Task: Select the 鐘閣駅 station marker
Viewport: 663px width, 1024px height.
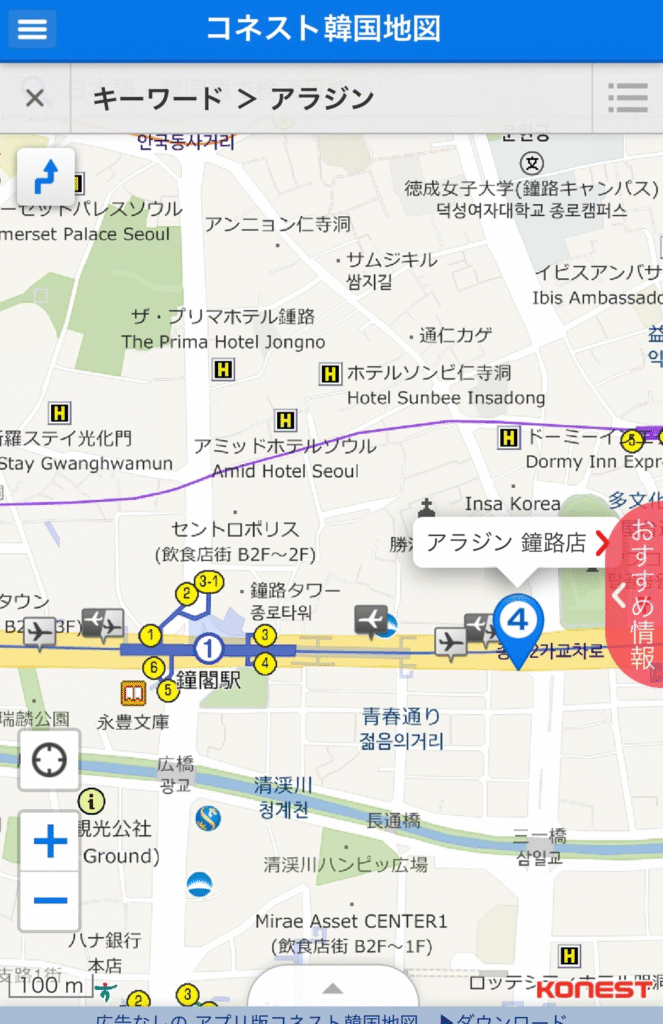Action: pyautogui.click(x=208, y=649)
